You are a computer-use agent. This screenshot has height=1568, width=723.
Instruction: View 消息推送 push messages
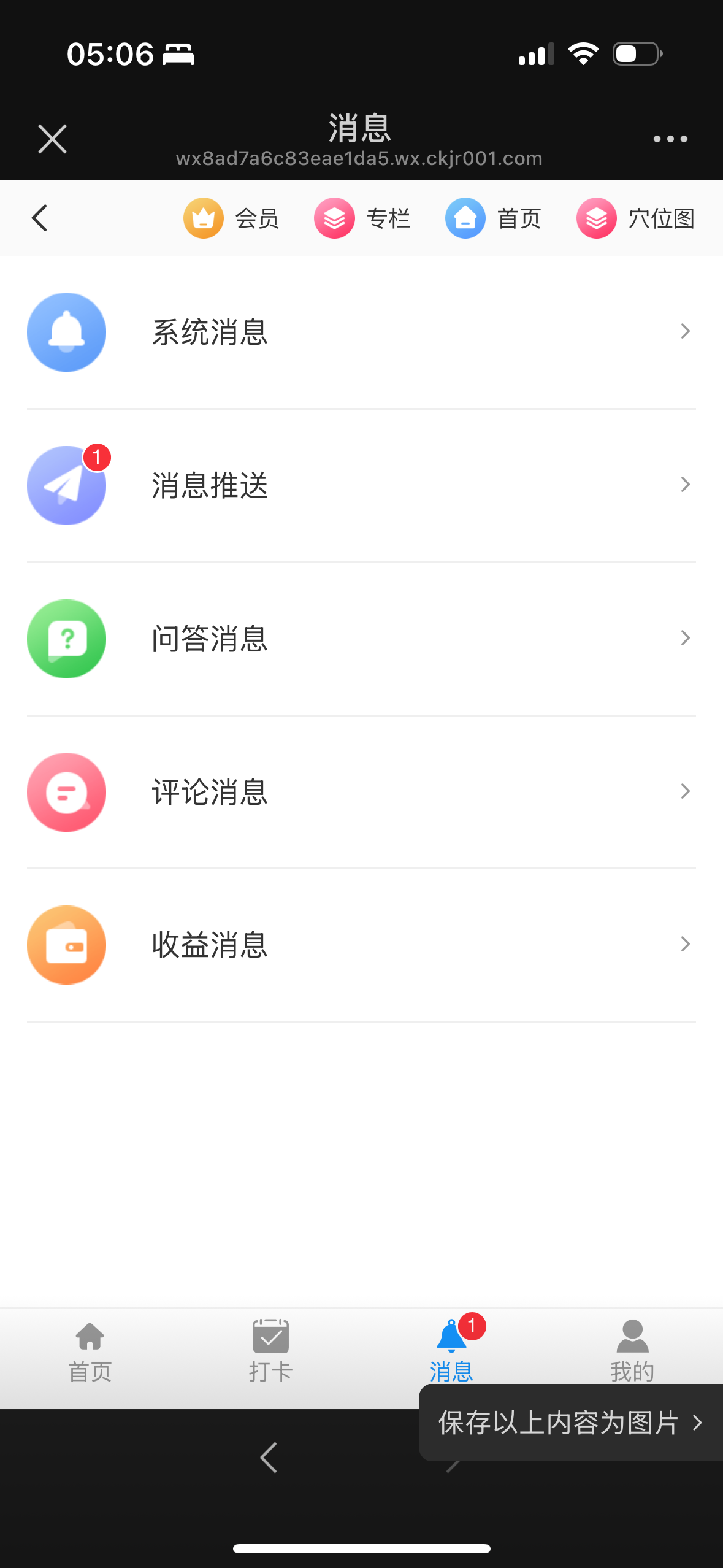(361, 485)
